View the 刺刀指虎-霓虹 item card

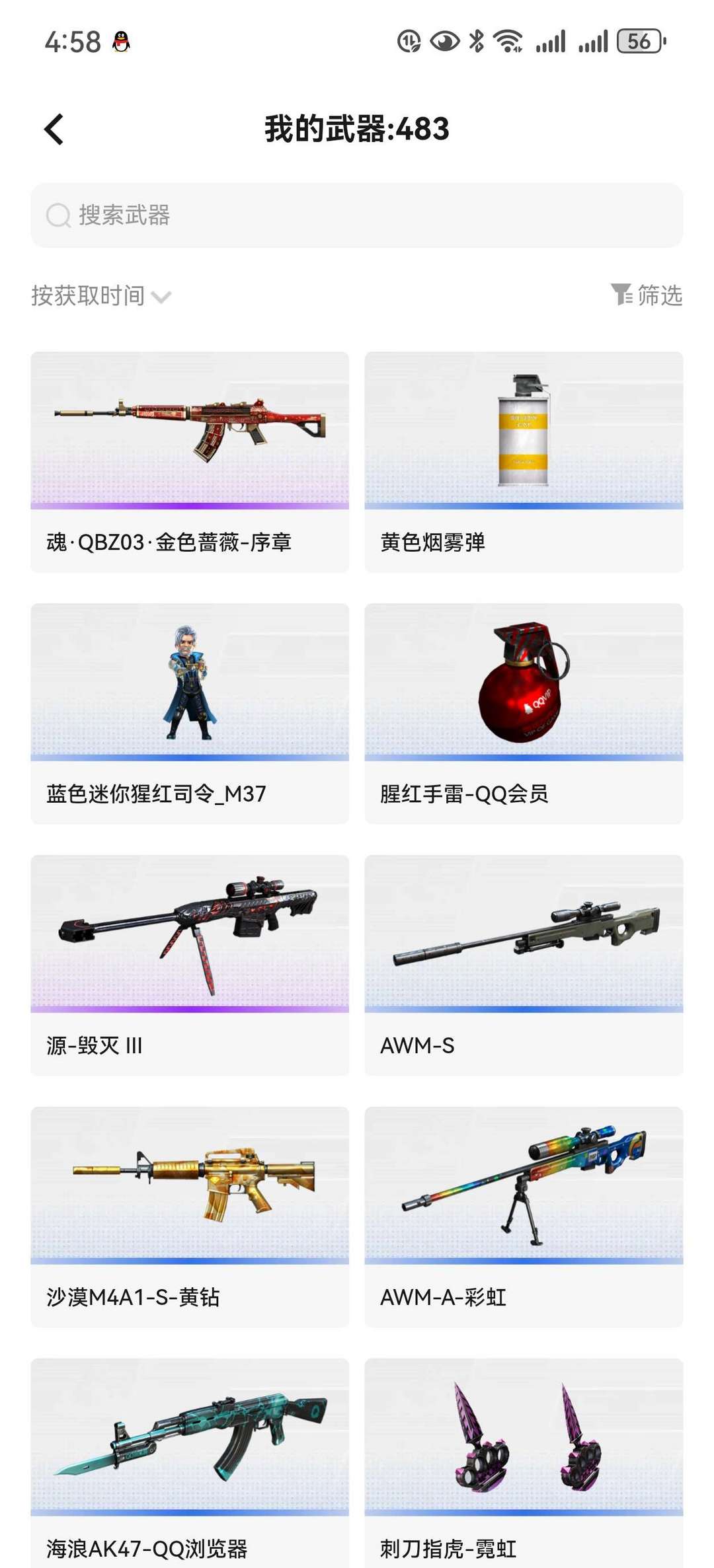(524, 1460)
